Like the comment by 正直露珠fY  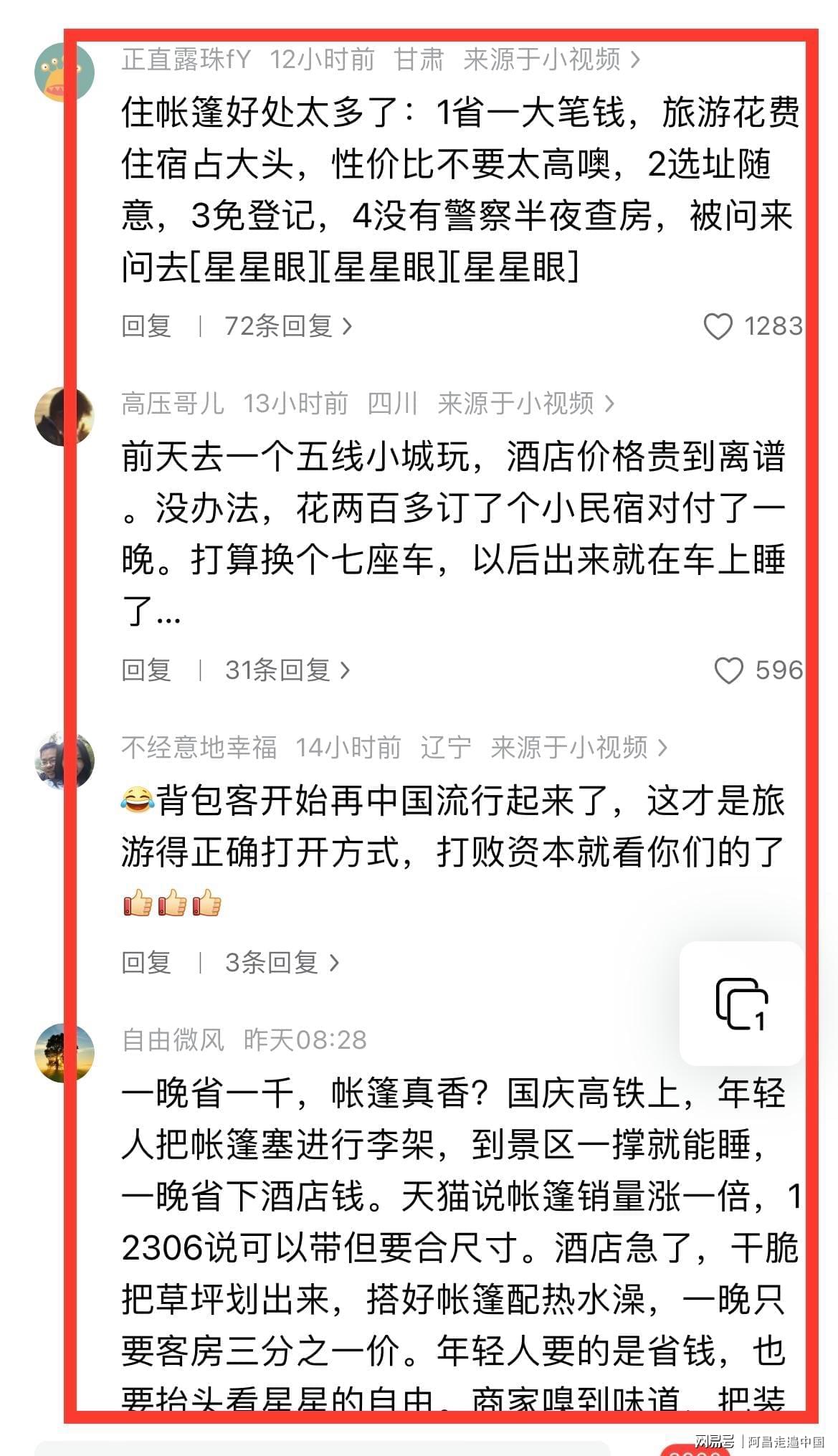[718, 326]
